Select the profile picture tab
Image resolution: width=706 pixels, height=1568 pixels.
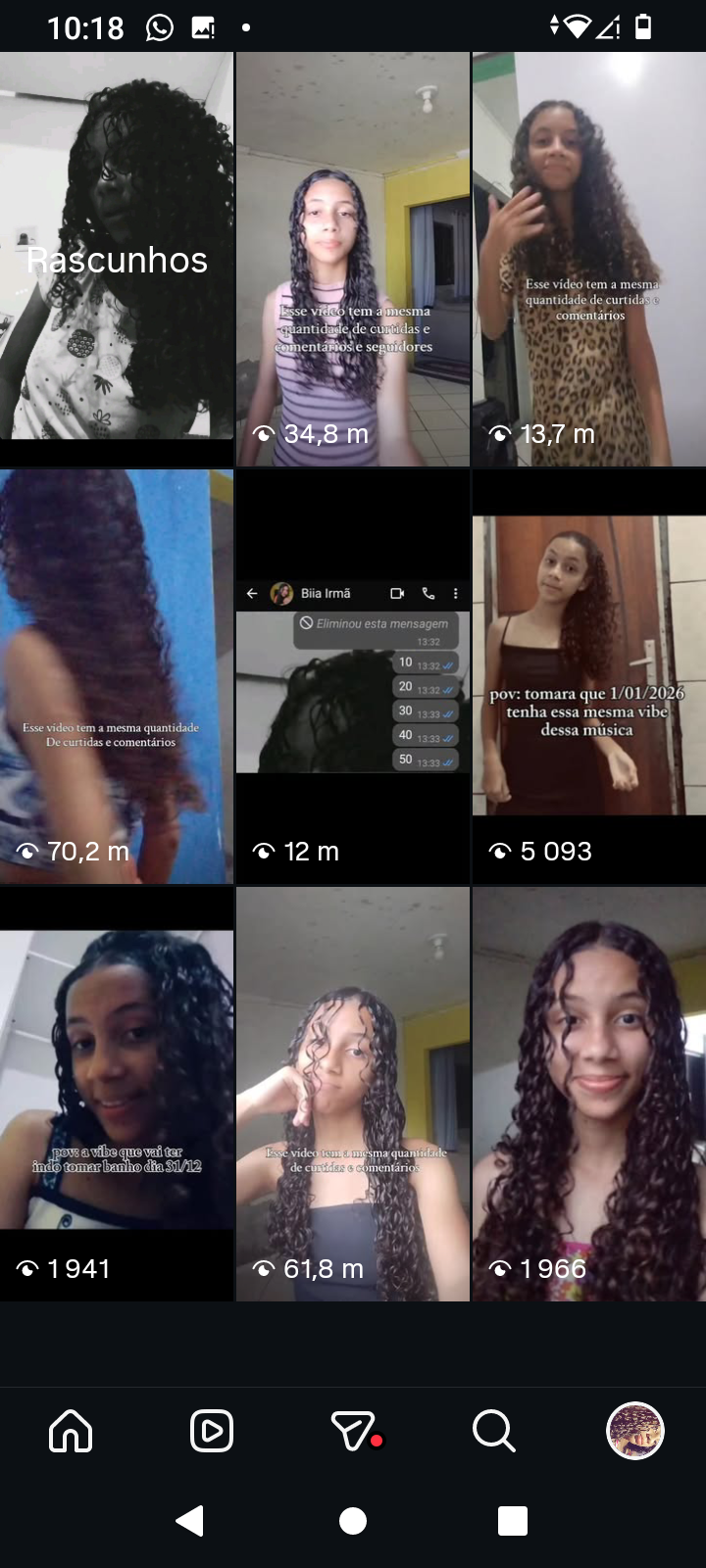point(635,1432)
